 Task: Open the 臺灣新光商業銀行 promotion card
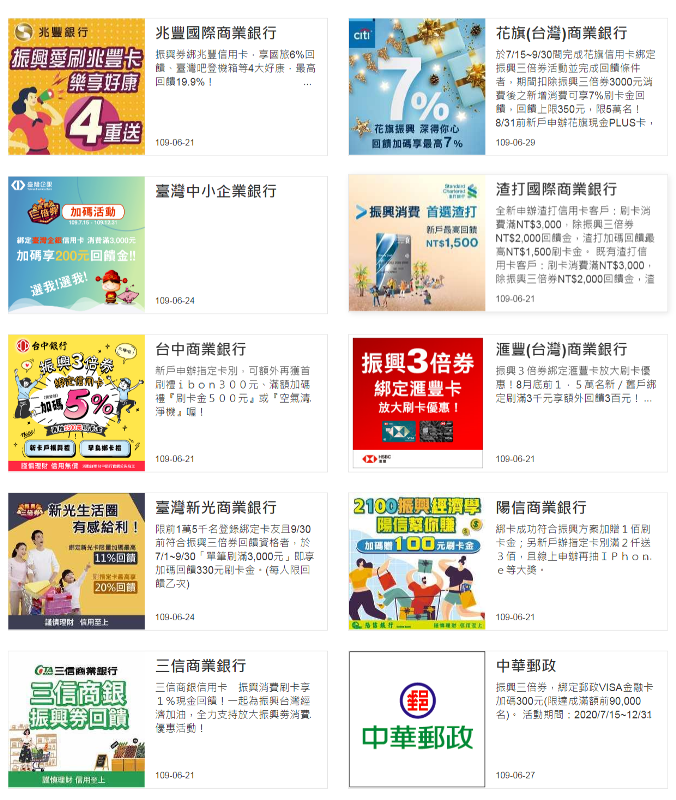point(167,561)
